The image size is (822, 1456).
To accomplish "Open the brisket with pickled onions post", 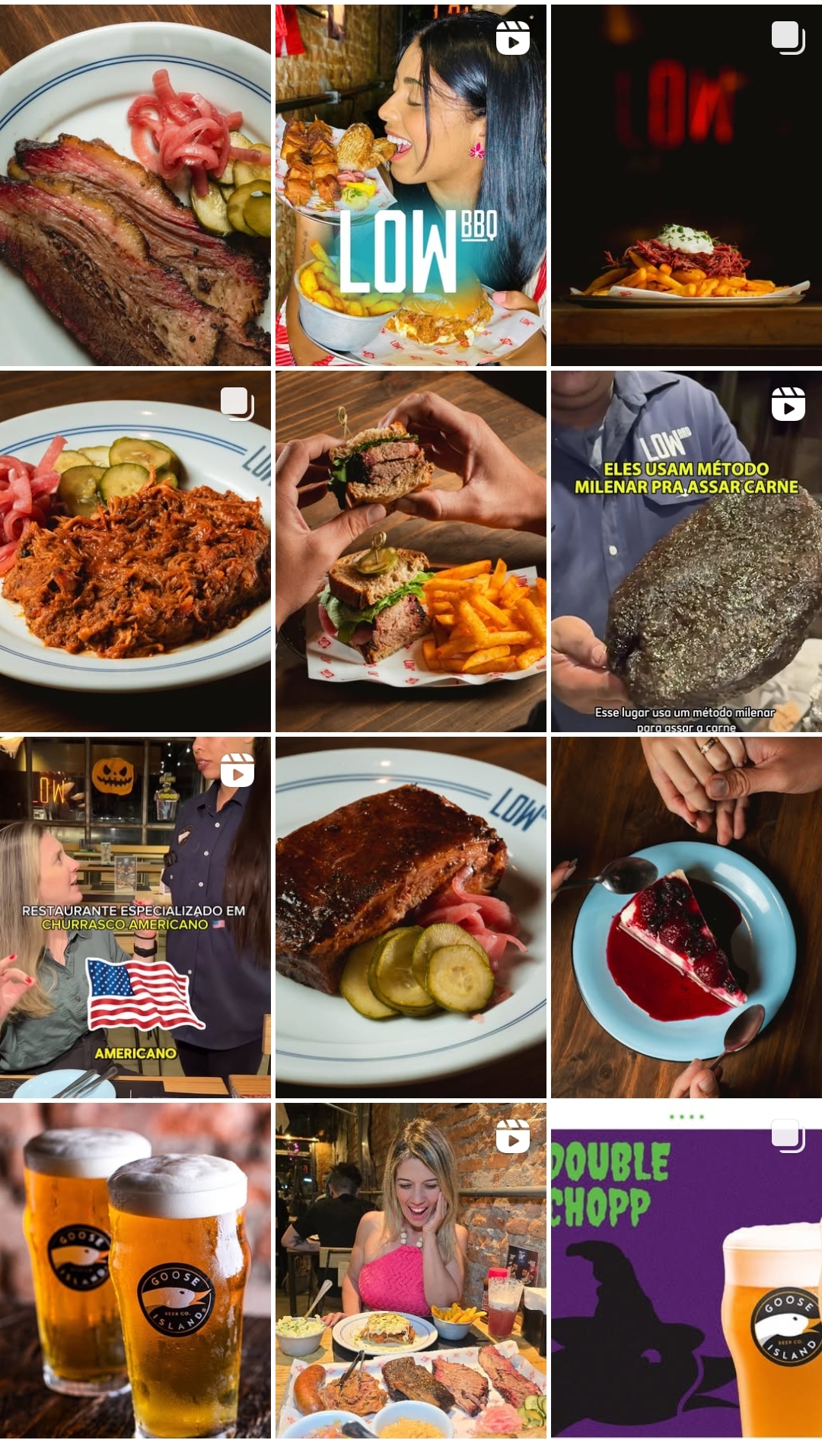I will click(135, 185).
